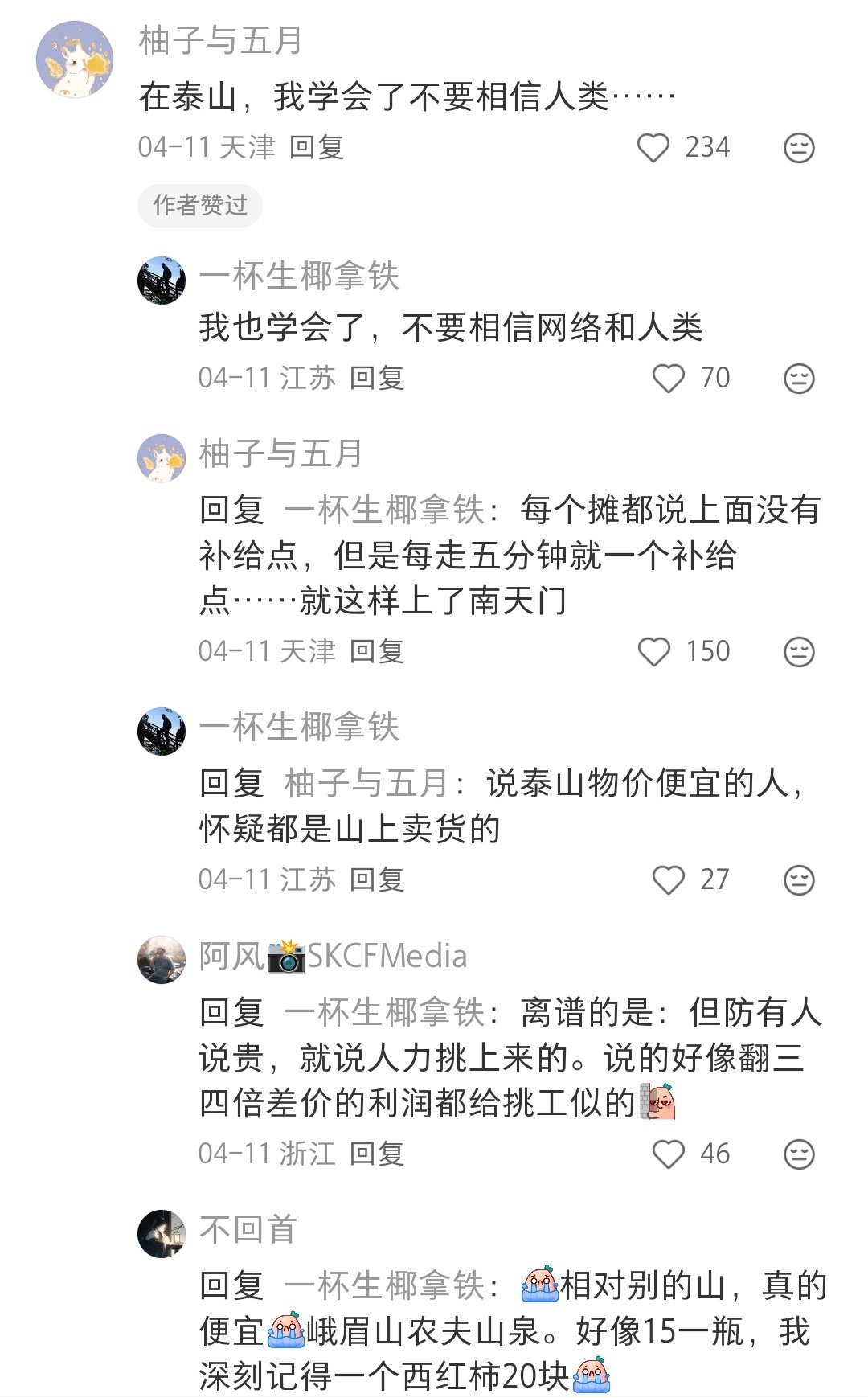Tap 柚子与五月 mention in reply 说泰山物价便宜的人
The height and width of the screenshot is (1398, 868).
click(x=366, y=783)
